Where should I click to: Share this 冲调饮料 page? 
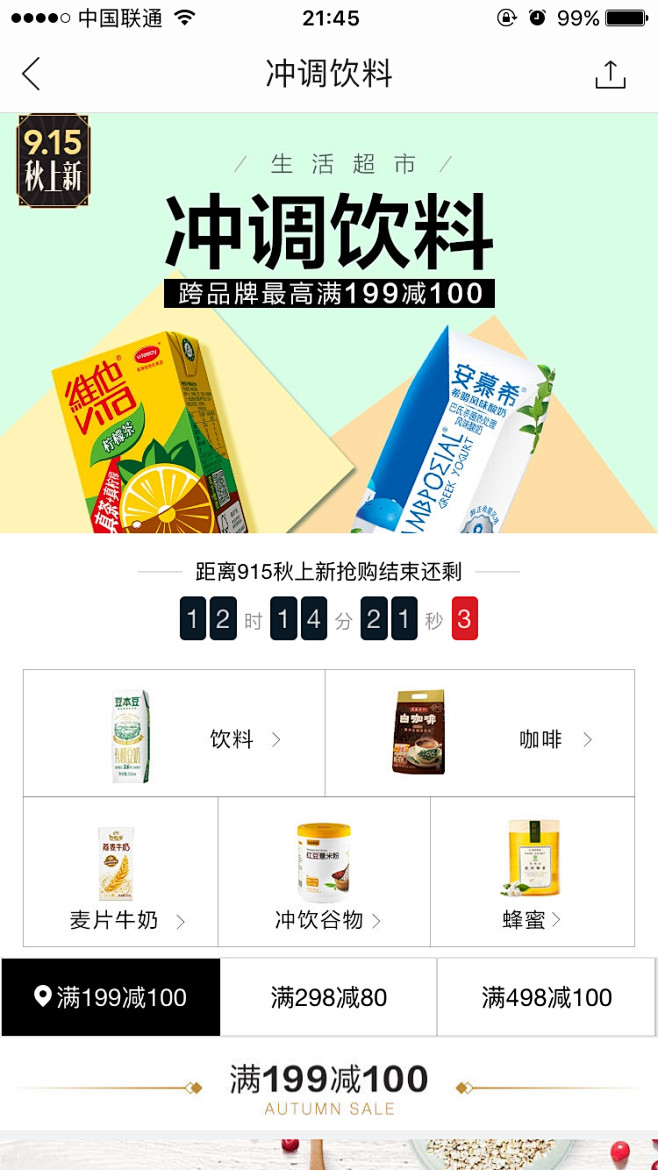(610, 74)
